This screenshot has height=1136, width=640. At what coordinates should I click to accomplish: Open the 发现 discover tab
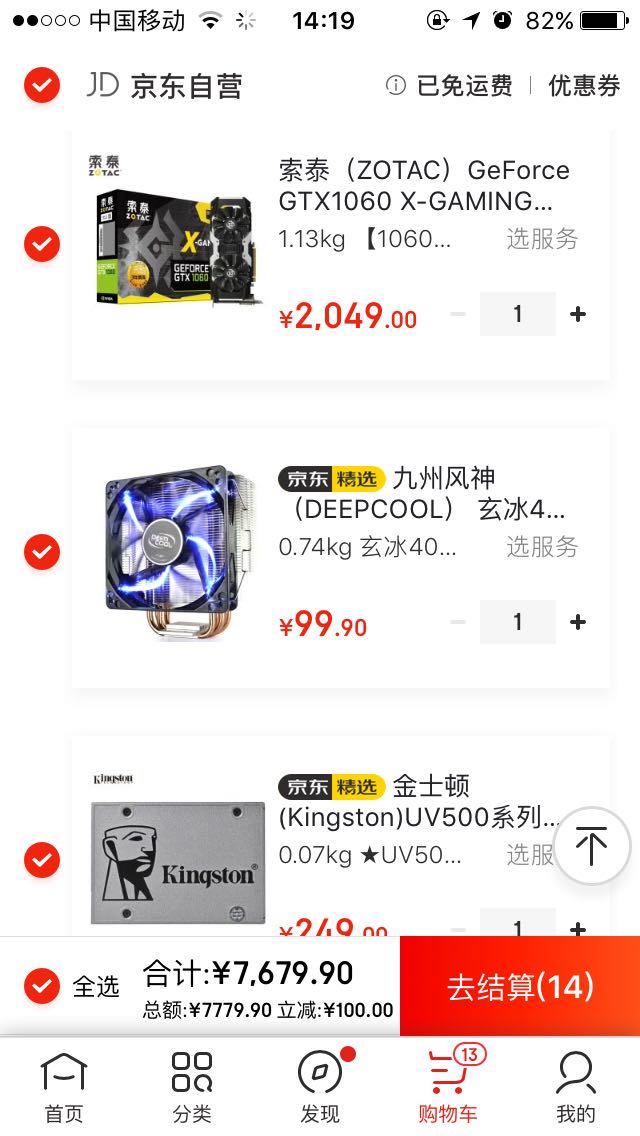pos(320,1087)
